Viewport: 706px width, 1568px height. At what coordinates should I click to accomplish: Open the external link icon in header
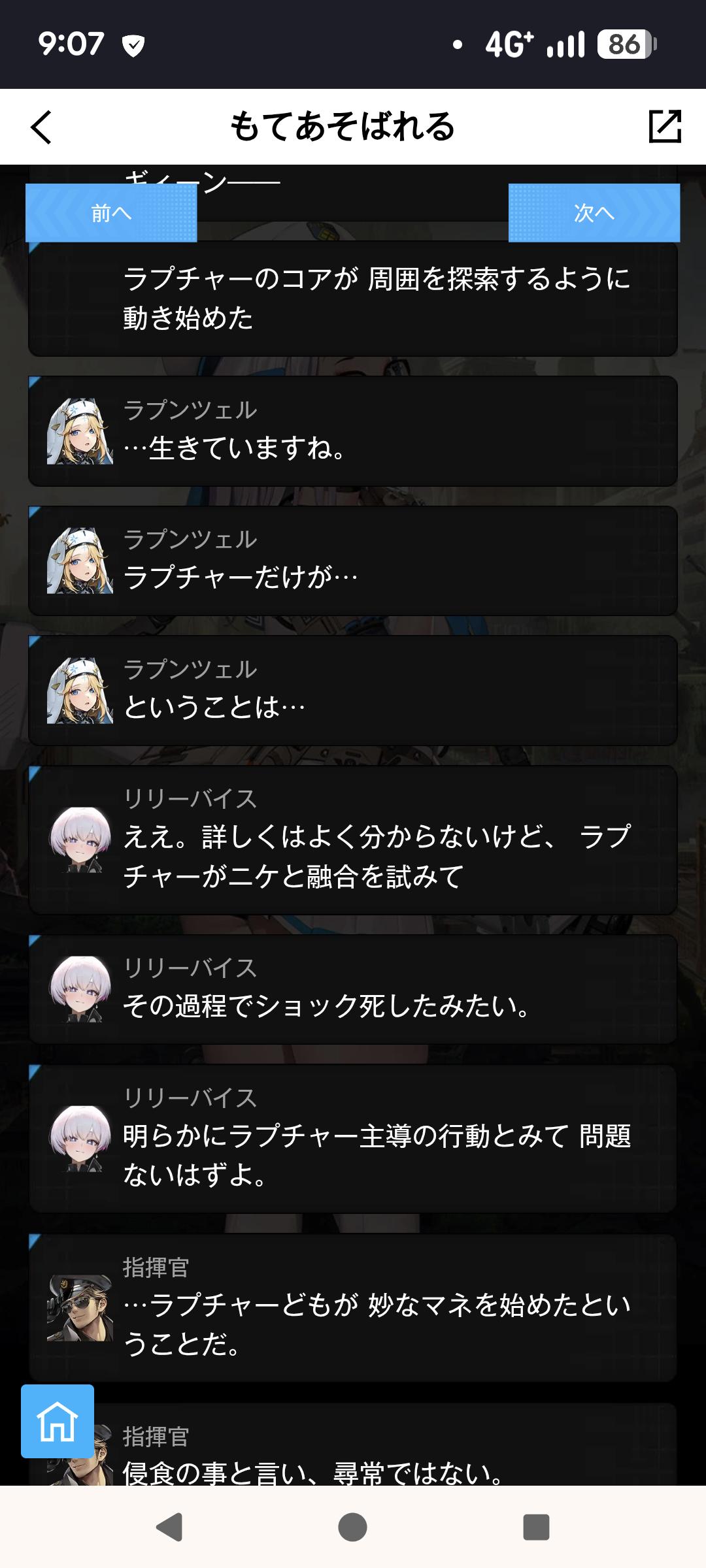[x=665, y=126]
